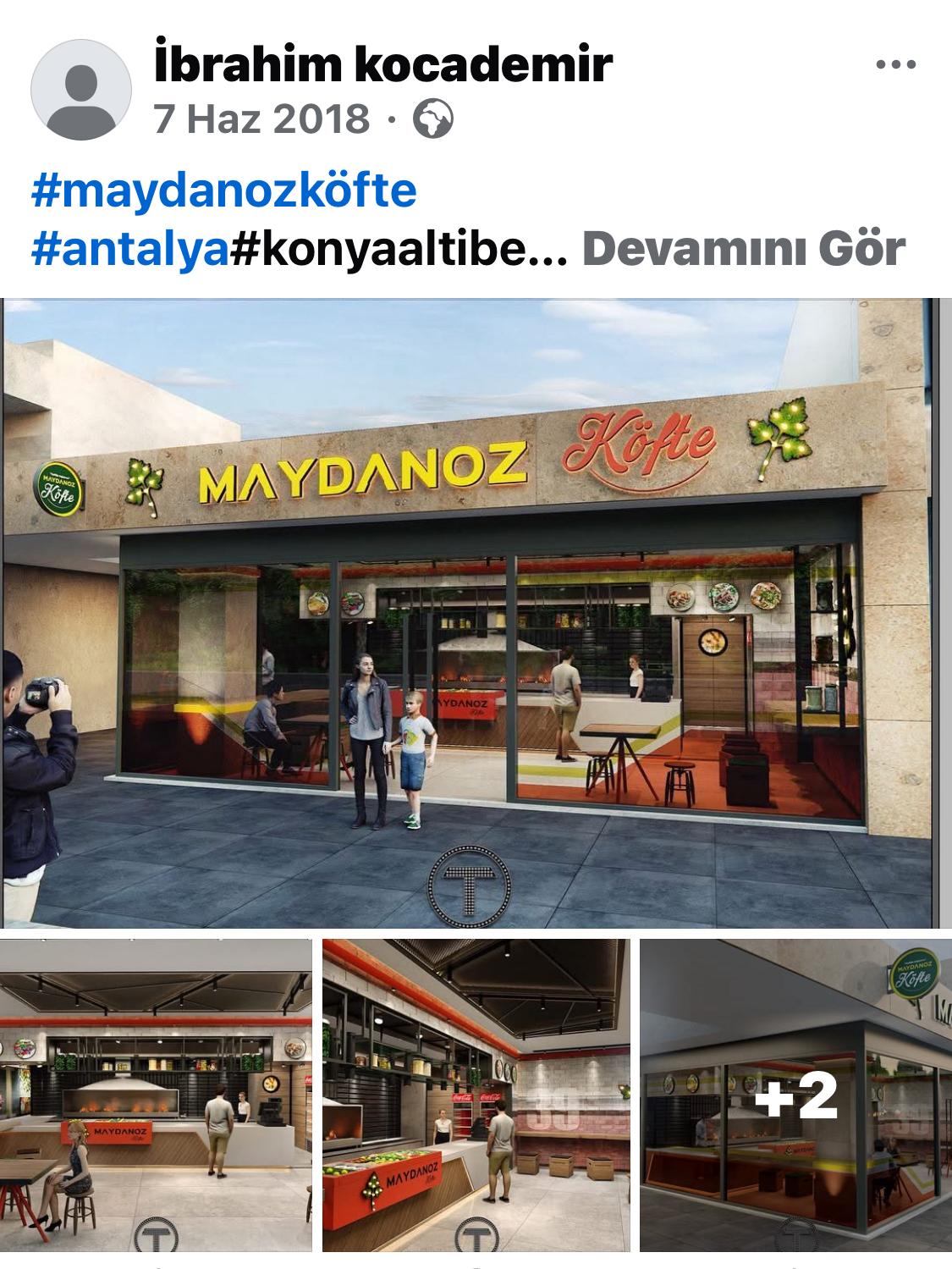This screenshot has width=952, height=1269.
Task: Open the photo with seated woman at counter
Action: [x=156, y=1095]
